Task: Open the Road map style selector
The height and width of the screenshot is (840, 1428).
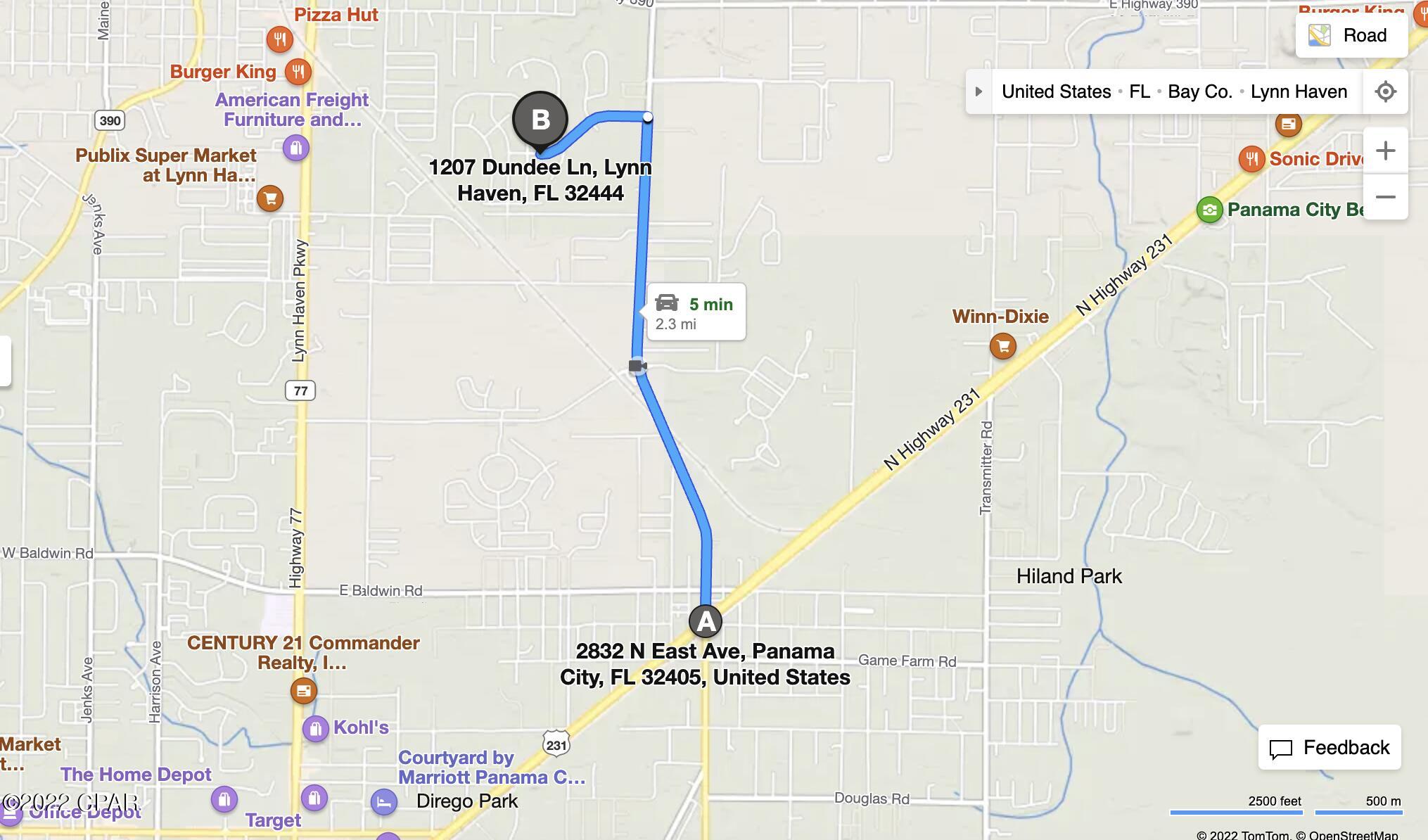Action: tap(1351, 35)
